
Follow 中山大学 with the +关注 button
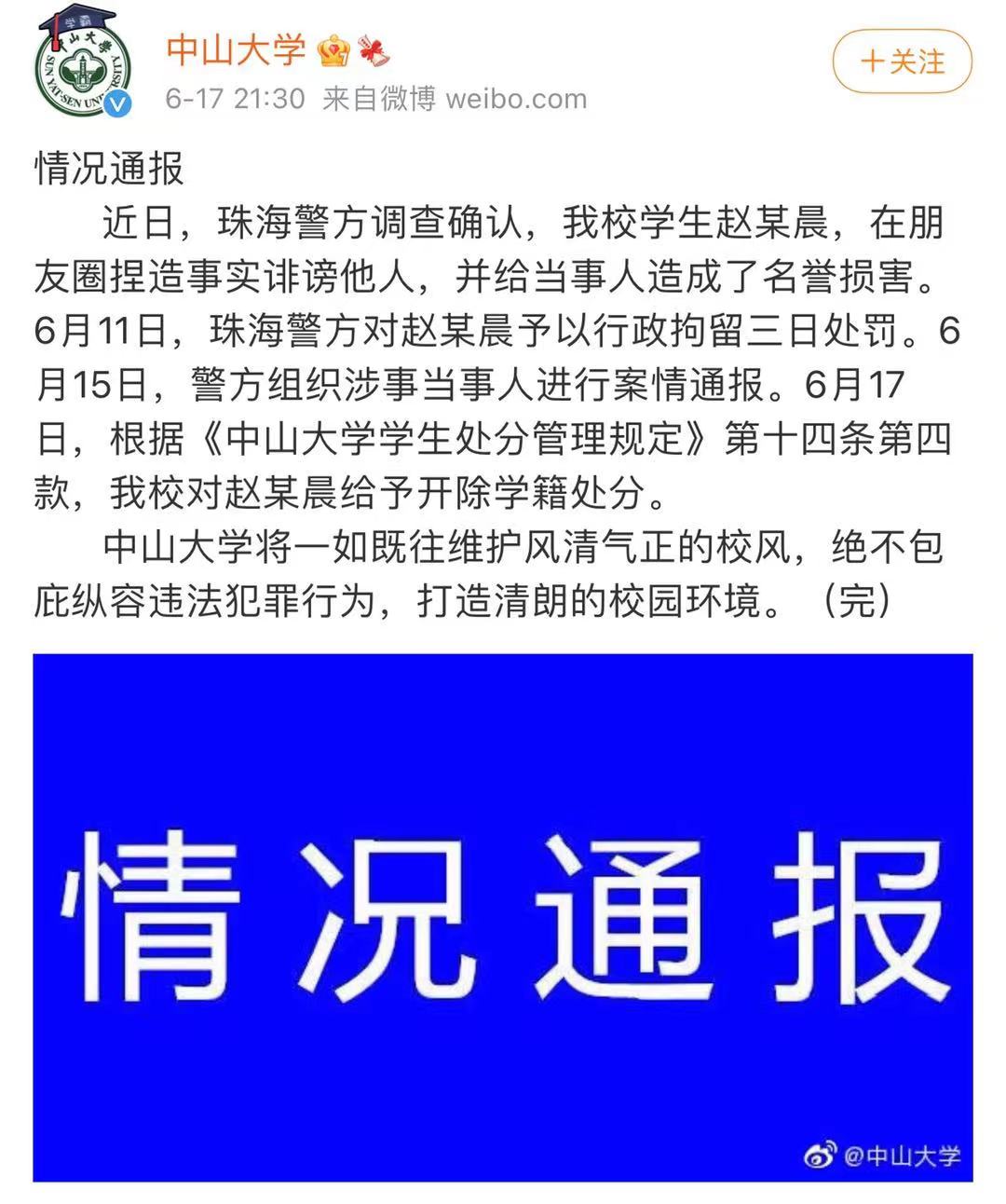tap(901, 62)
